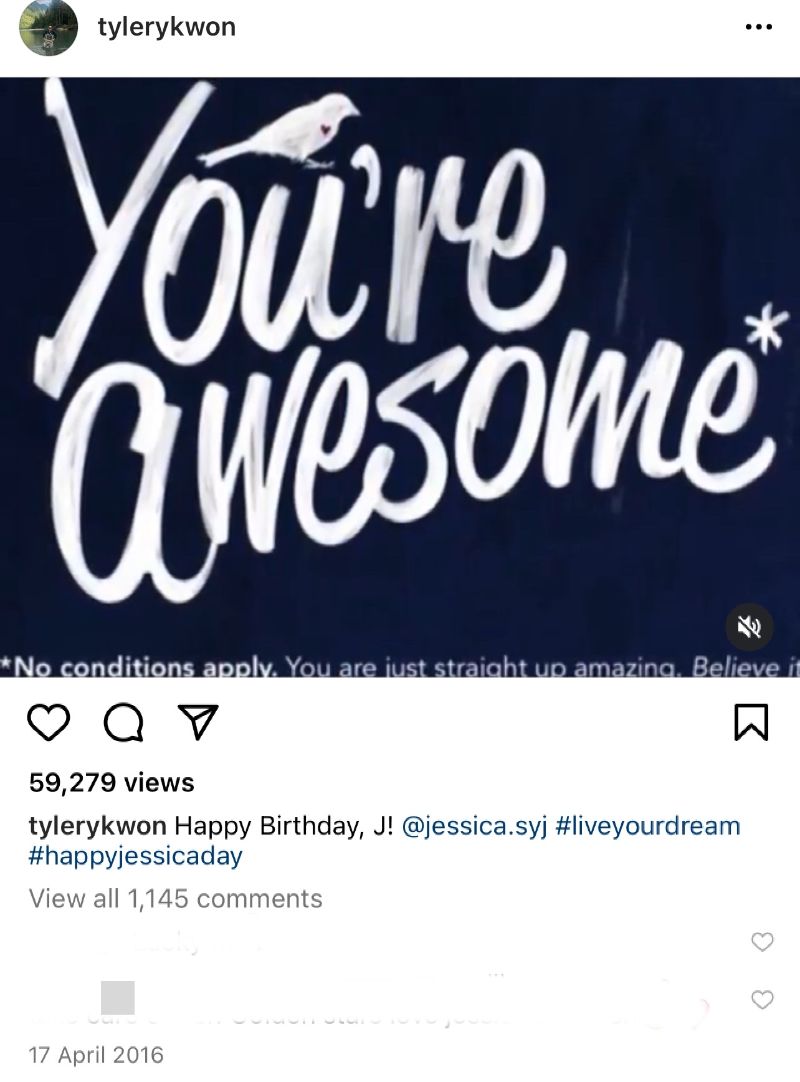800x1082 pixels.
Task: Like the second comment with its heart
Action: pos(762,999)
